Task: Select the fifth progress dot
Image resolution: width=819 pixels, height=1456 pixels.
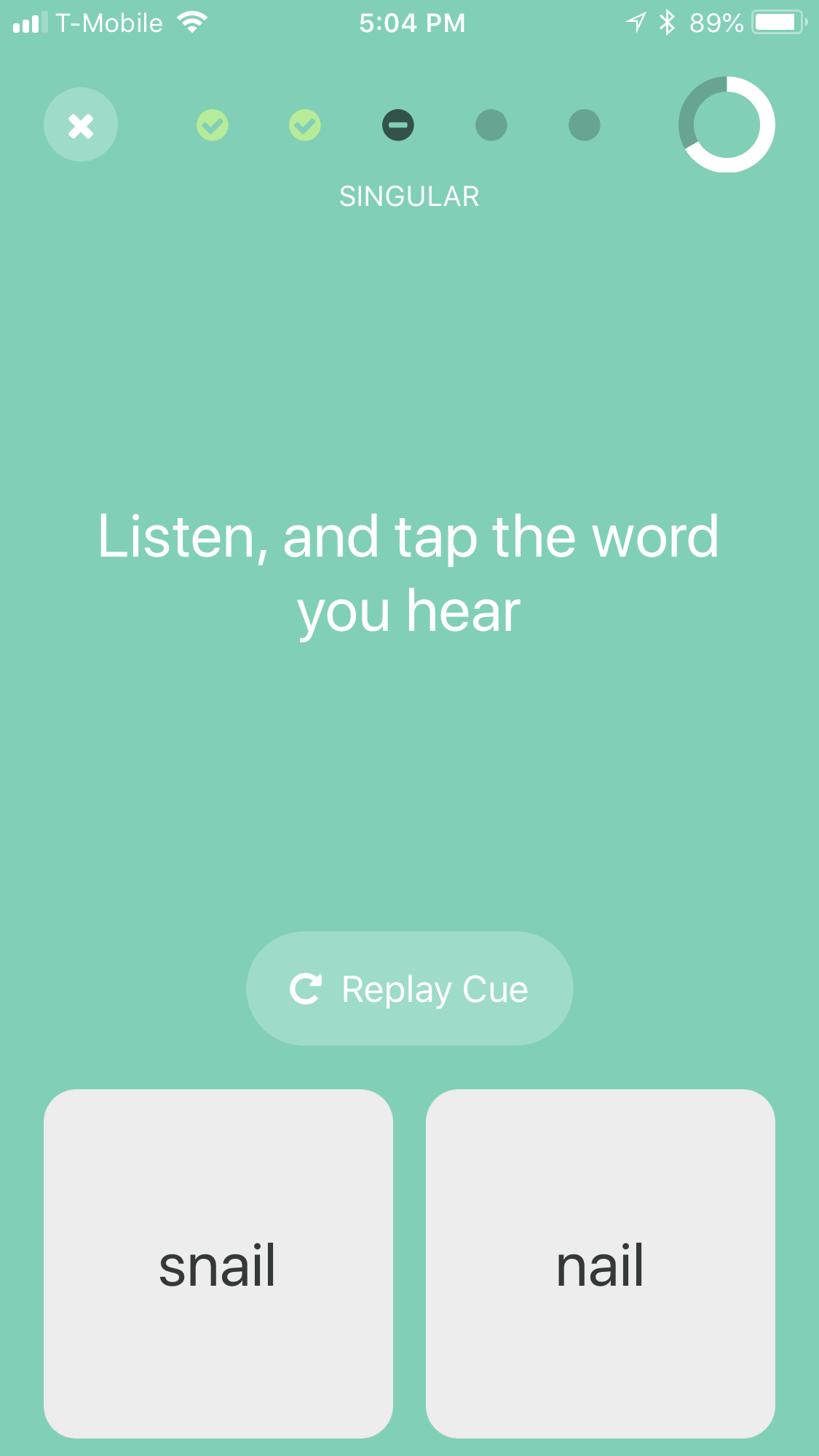Action: (x=584, y=124)
